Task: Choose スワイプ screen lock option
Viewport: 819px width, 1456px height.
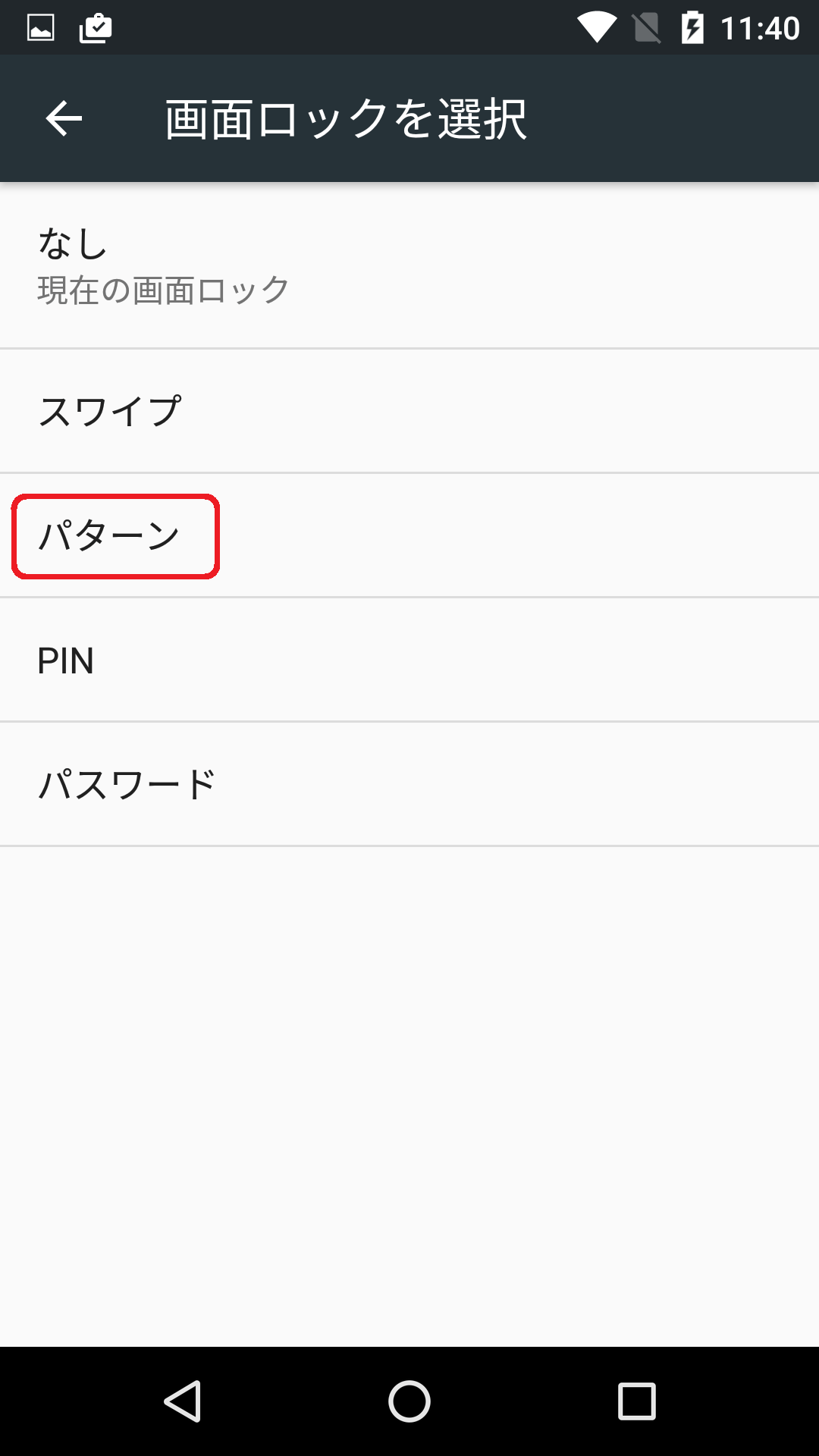Action: [409, 411]
